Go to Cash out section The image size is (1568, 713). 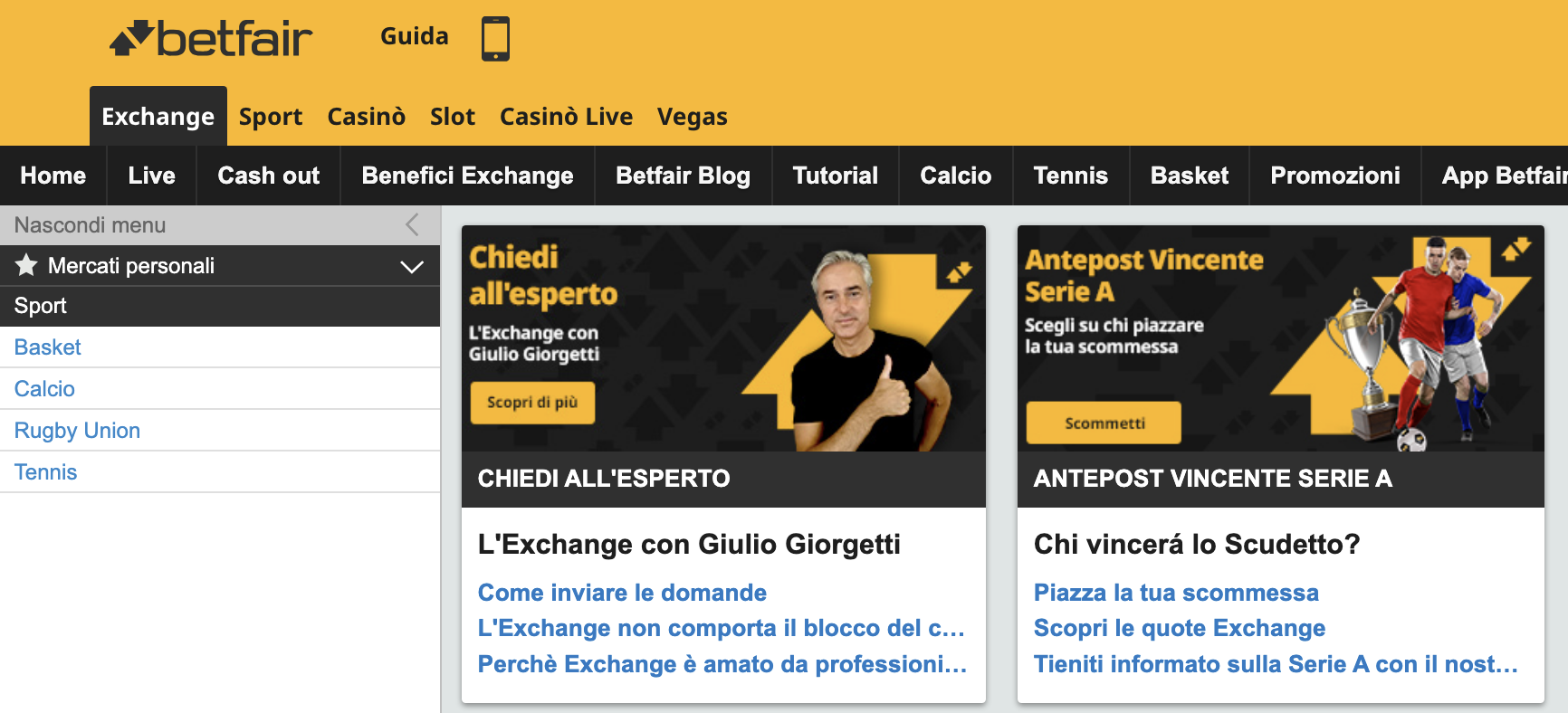point(268,176)
